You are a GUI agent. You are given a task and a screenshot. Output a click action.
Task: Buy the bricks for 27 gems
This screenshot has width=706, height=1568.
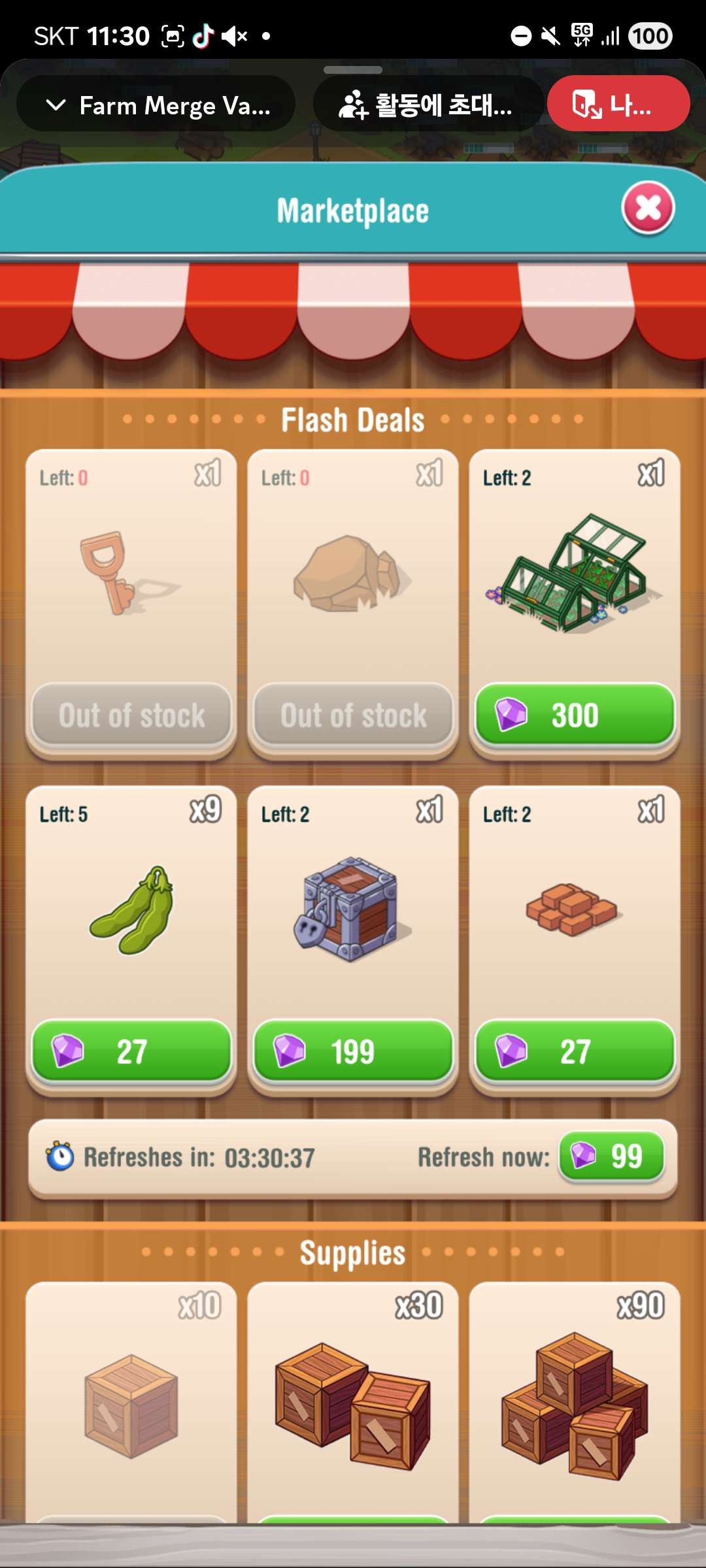[x=574, y=1051]
